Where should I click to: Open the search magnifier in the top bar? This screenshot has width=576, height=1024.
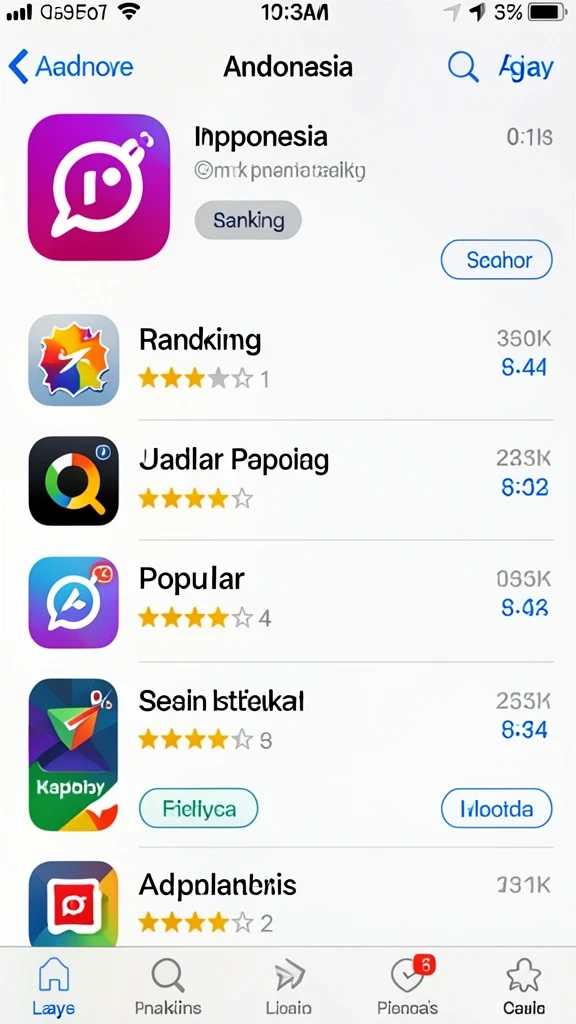tap(463, 67)
